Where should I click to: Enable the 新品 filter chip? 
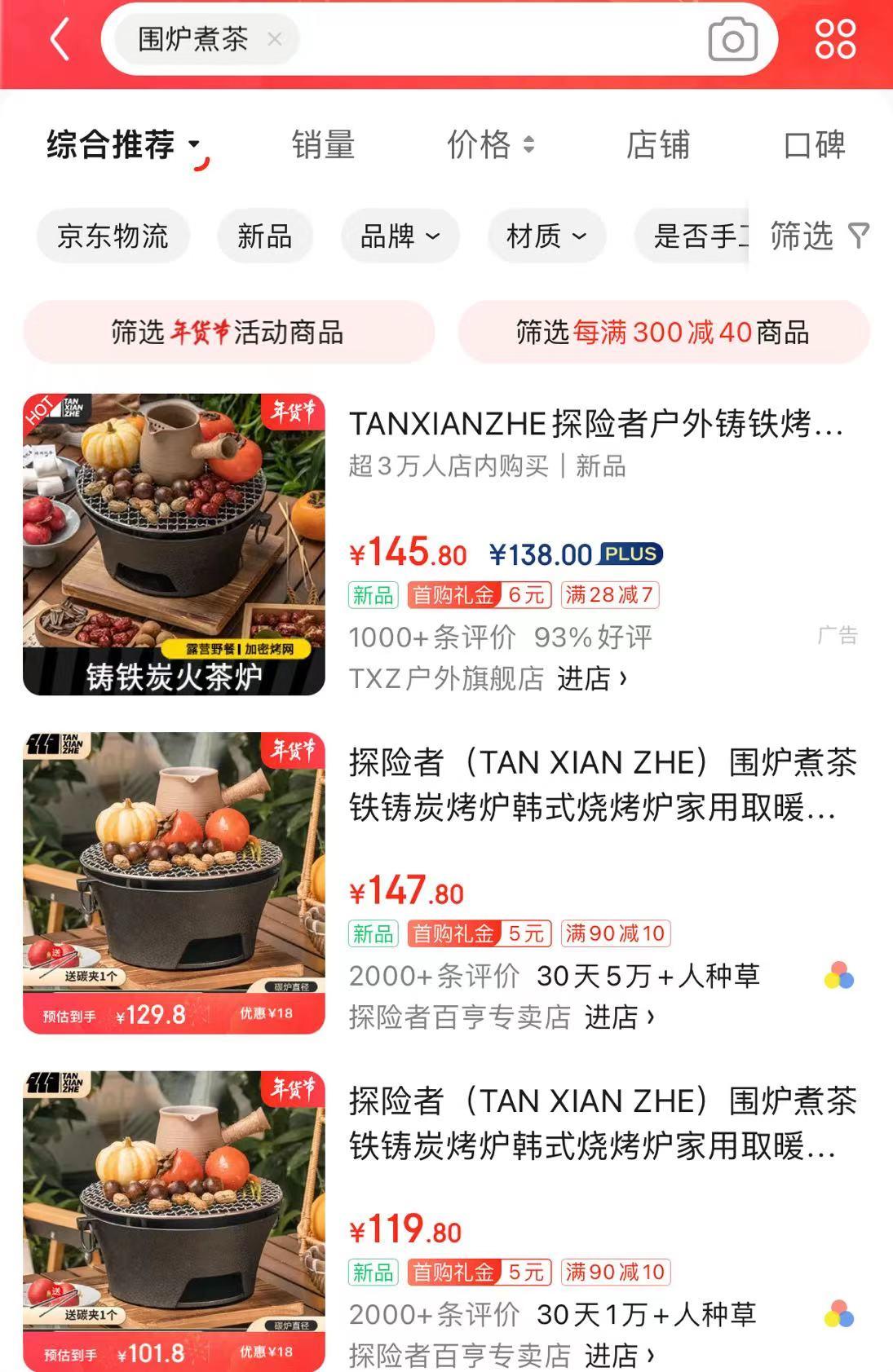(263, 236)
